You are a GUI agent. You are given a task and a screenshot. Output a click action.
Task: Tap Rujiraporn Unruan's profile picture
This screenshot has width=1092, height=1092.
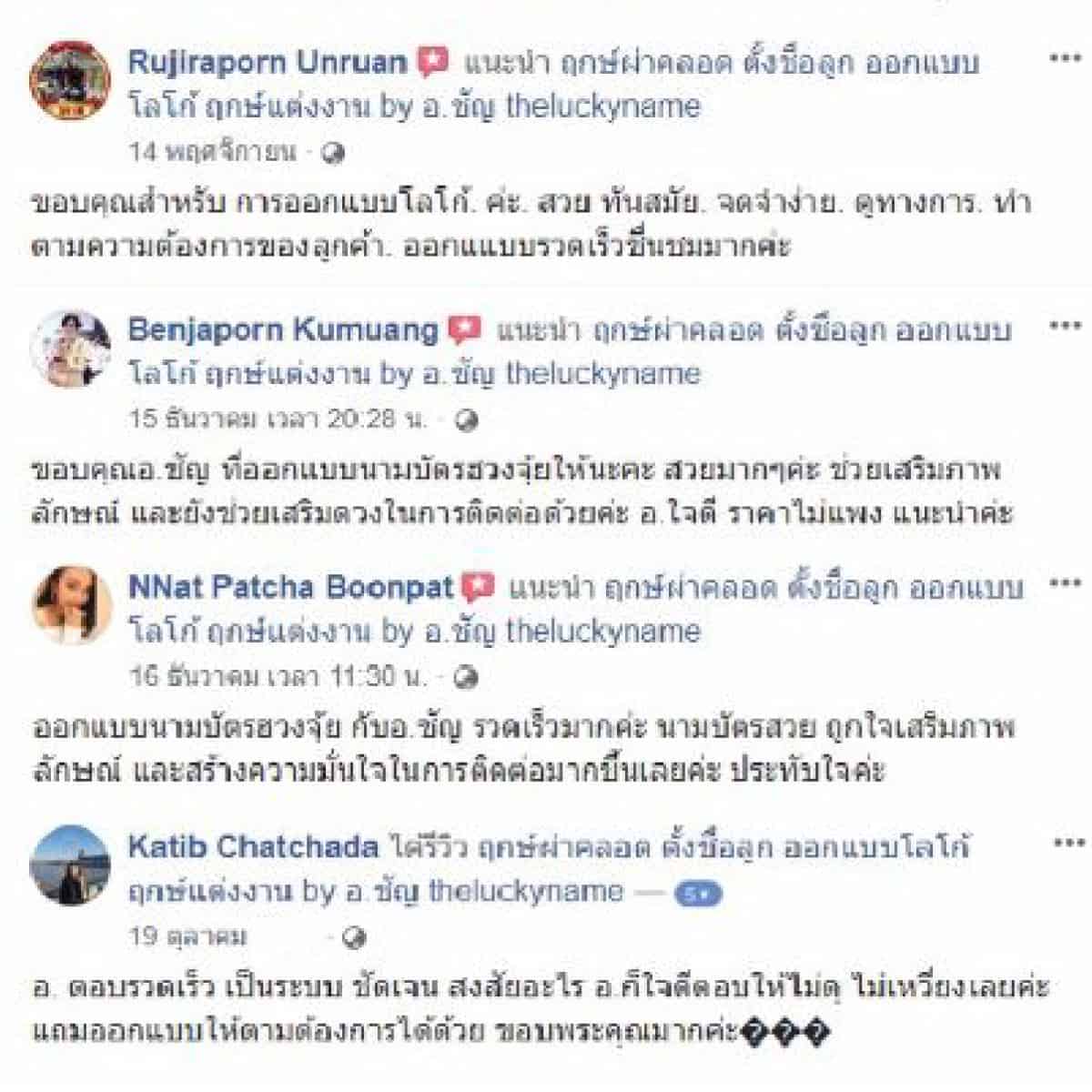[x=69, y=80]
